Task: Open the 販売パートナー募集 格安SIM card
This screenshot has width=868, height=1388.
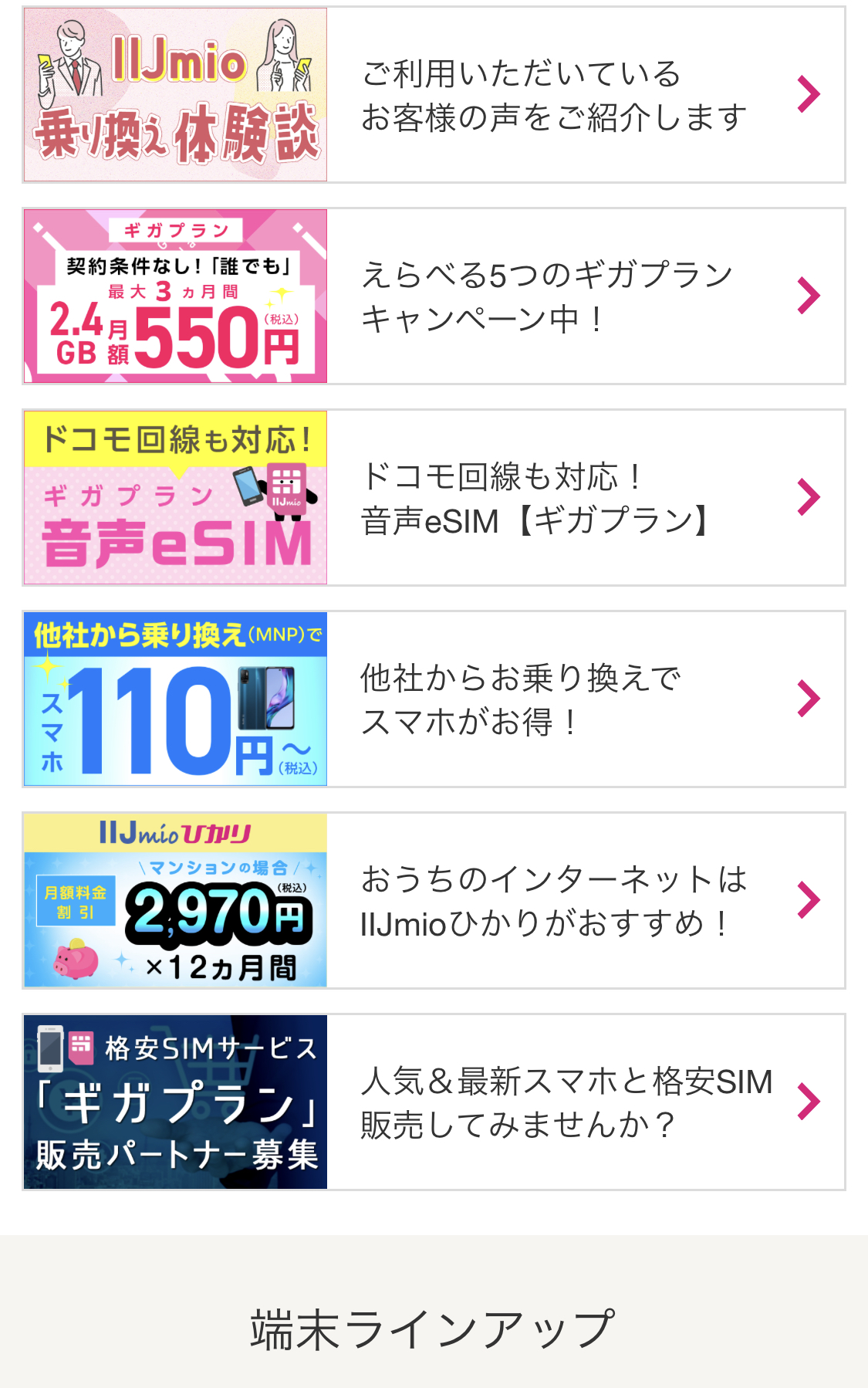Action: tap(434, 1102)
